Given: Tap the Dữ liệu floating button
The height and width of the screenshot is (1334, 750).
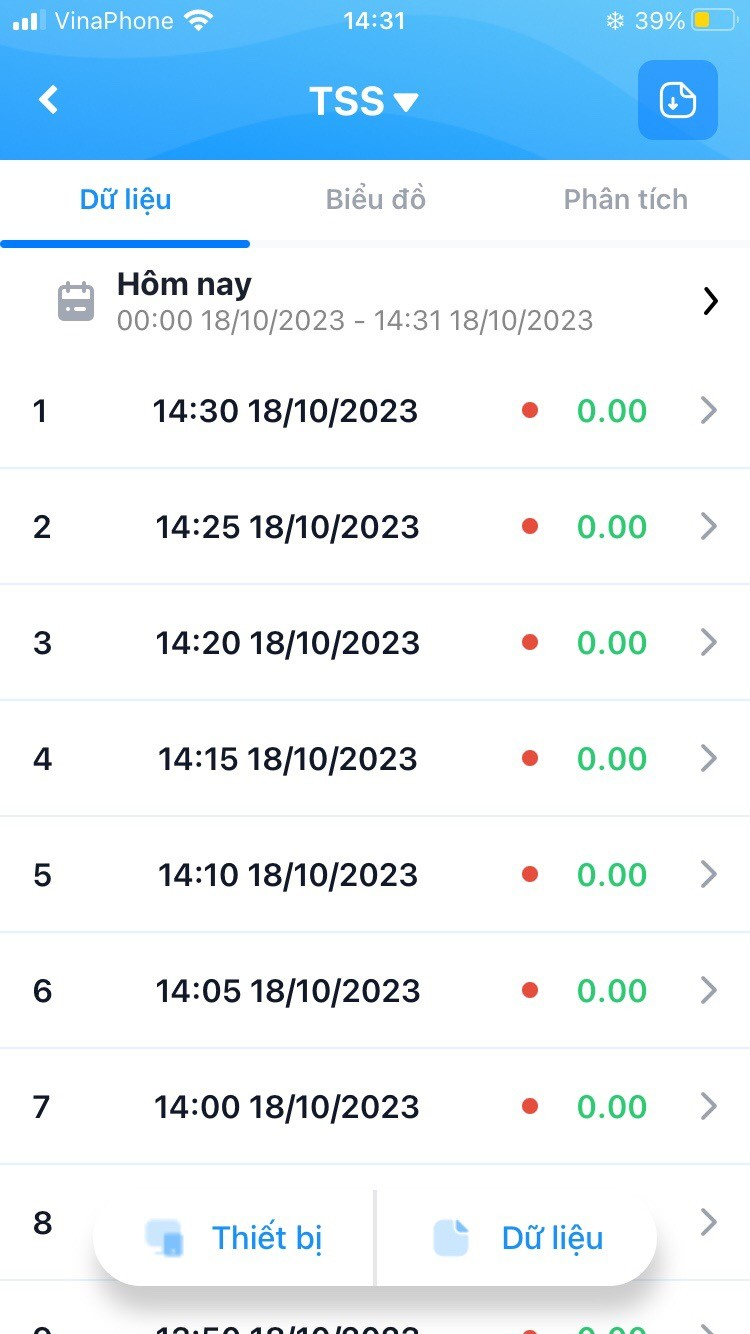Looking at the screenshot, I should click(x=517, y=1238).
